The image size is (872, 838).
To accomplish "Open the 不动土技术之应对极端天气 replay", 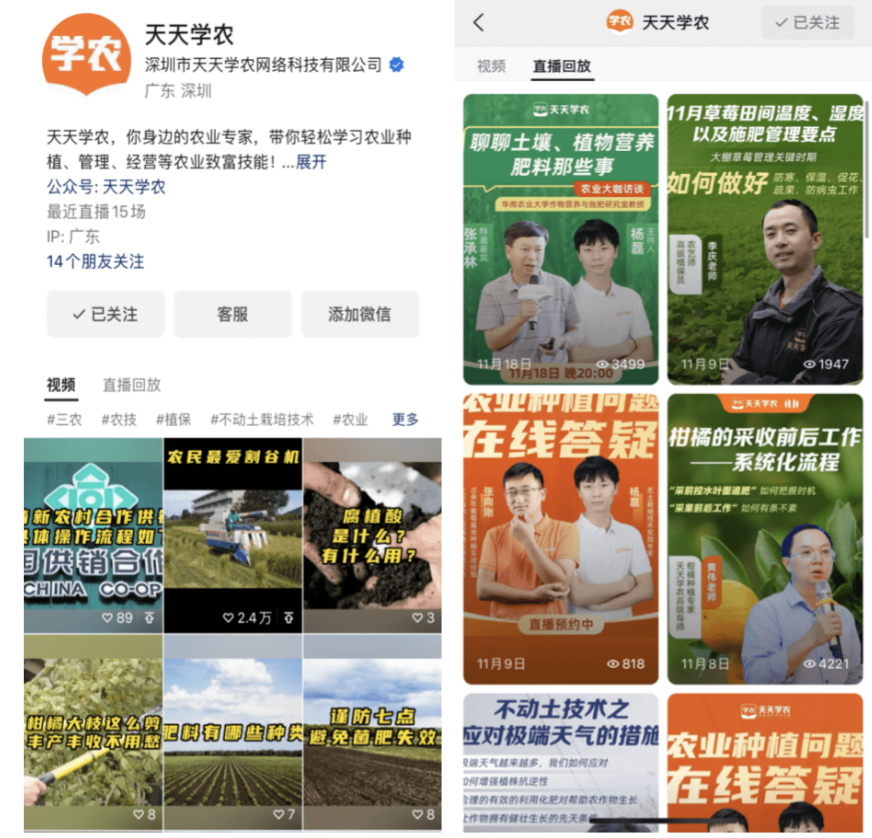I will pyautogui.click(x=560, y=763).
